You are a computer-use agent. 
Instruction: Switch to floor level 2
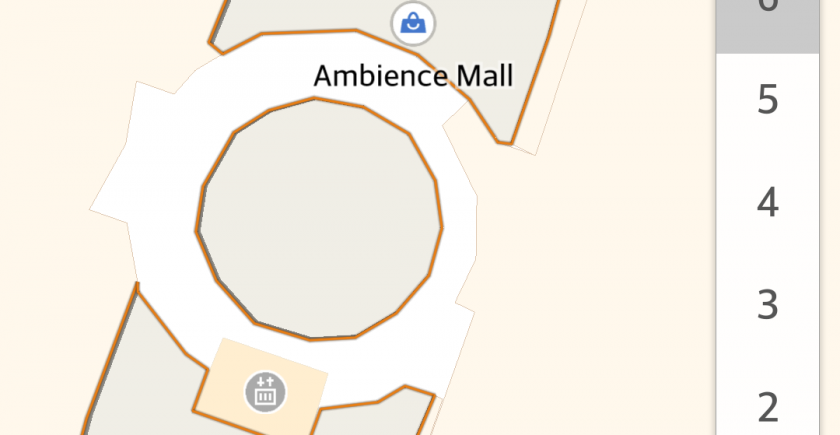[767, 406]
